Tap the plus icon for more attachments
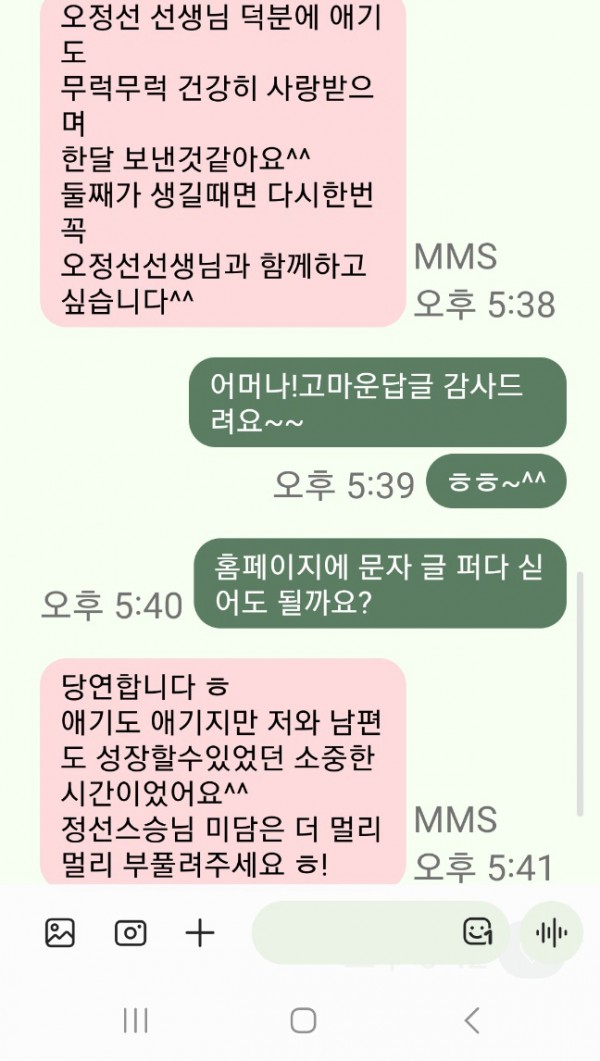The width and height of the screenshot is (600, 1061). click(x=201, y=933)
